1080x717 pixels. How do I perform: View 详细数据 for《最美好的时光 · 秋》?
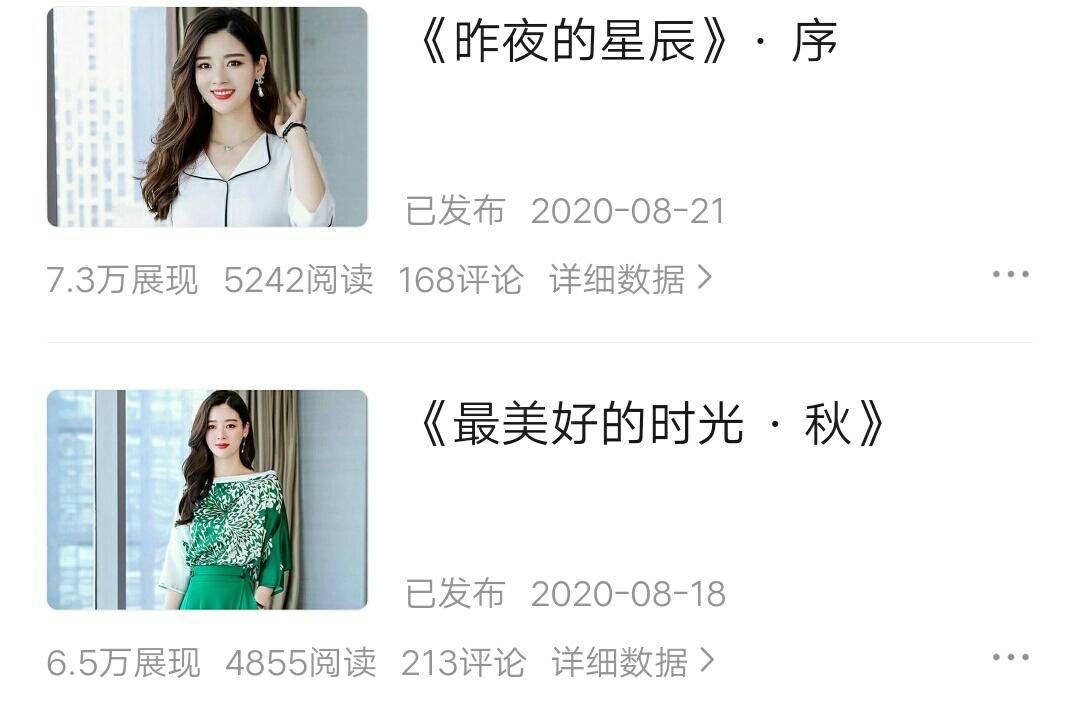(632, 662)
